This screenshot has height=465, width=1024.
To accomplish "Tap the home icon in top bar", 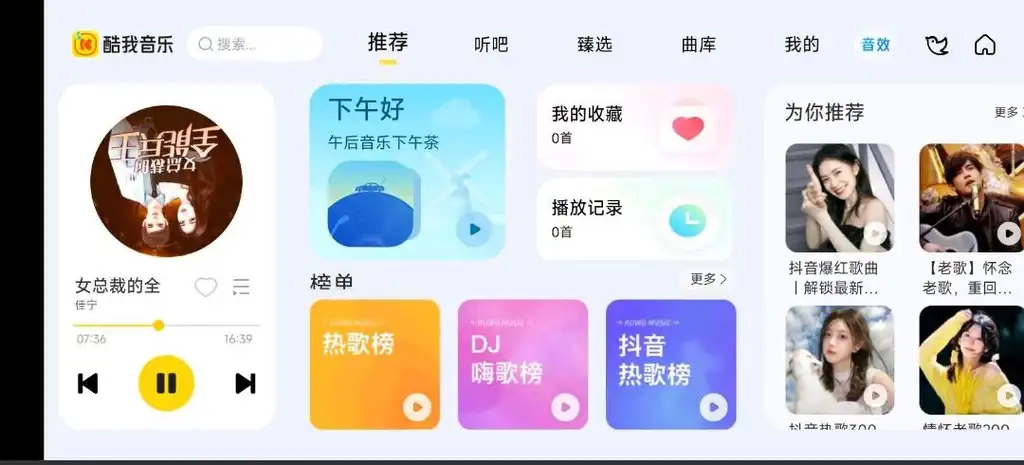I will (x=985, y=45).
